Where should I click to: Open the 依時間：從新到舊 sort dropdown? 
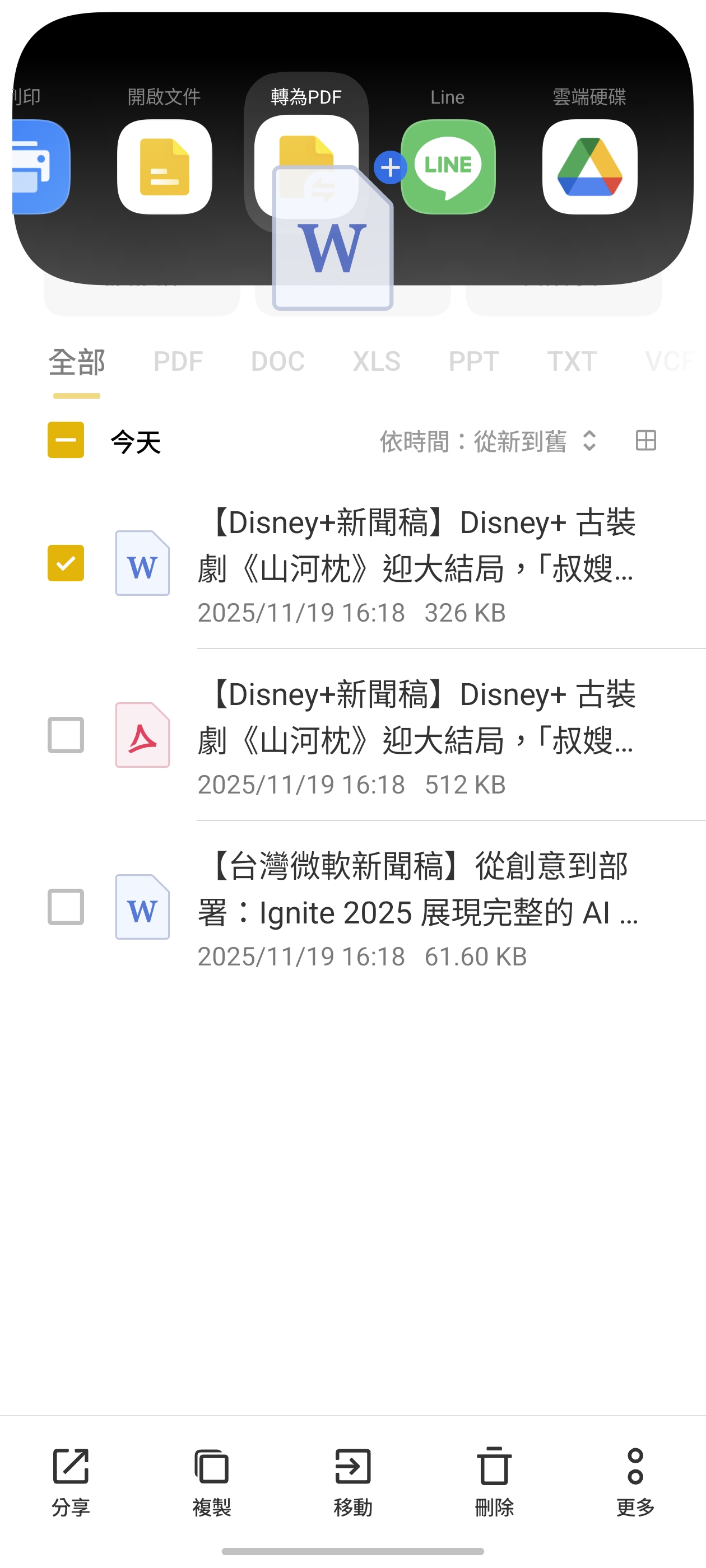point(487,441)
